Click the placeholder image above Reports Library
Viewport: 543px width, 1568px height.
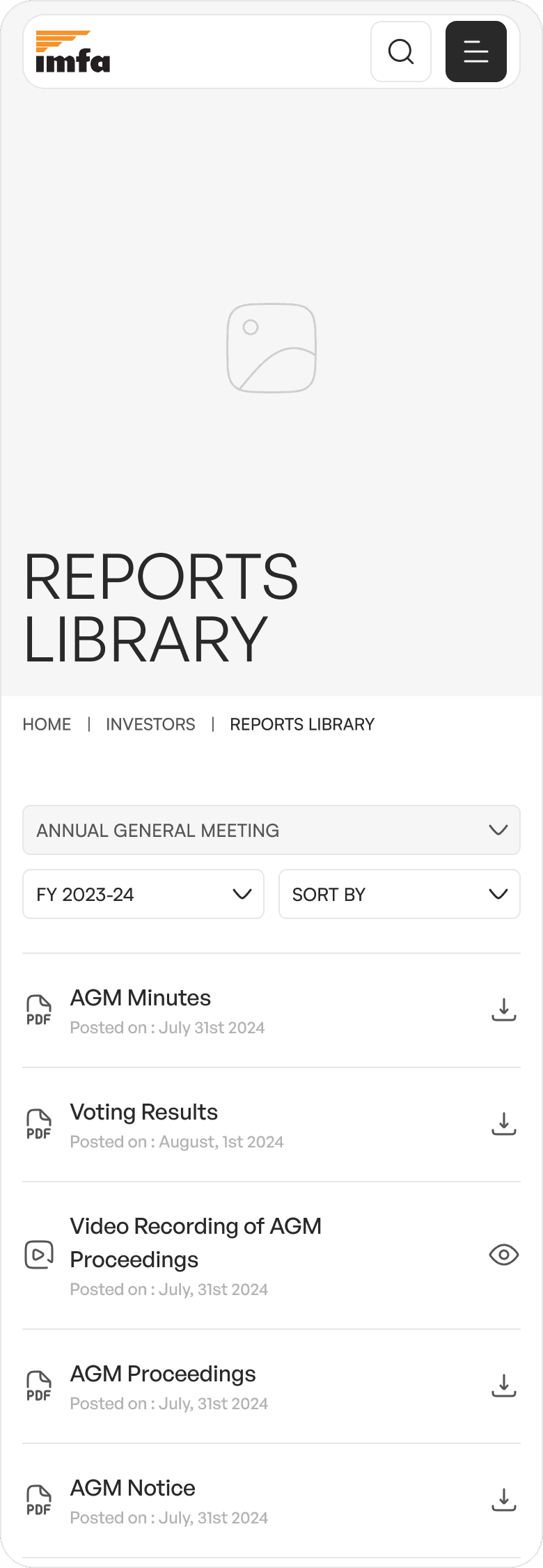click(x=271, y=348)
